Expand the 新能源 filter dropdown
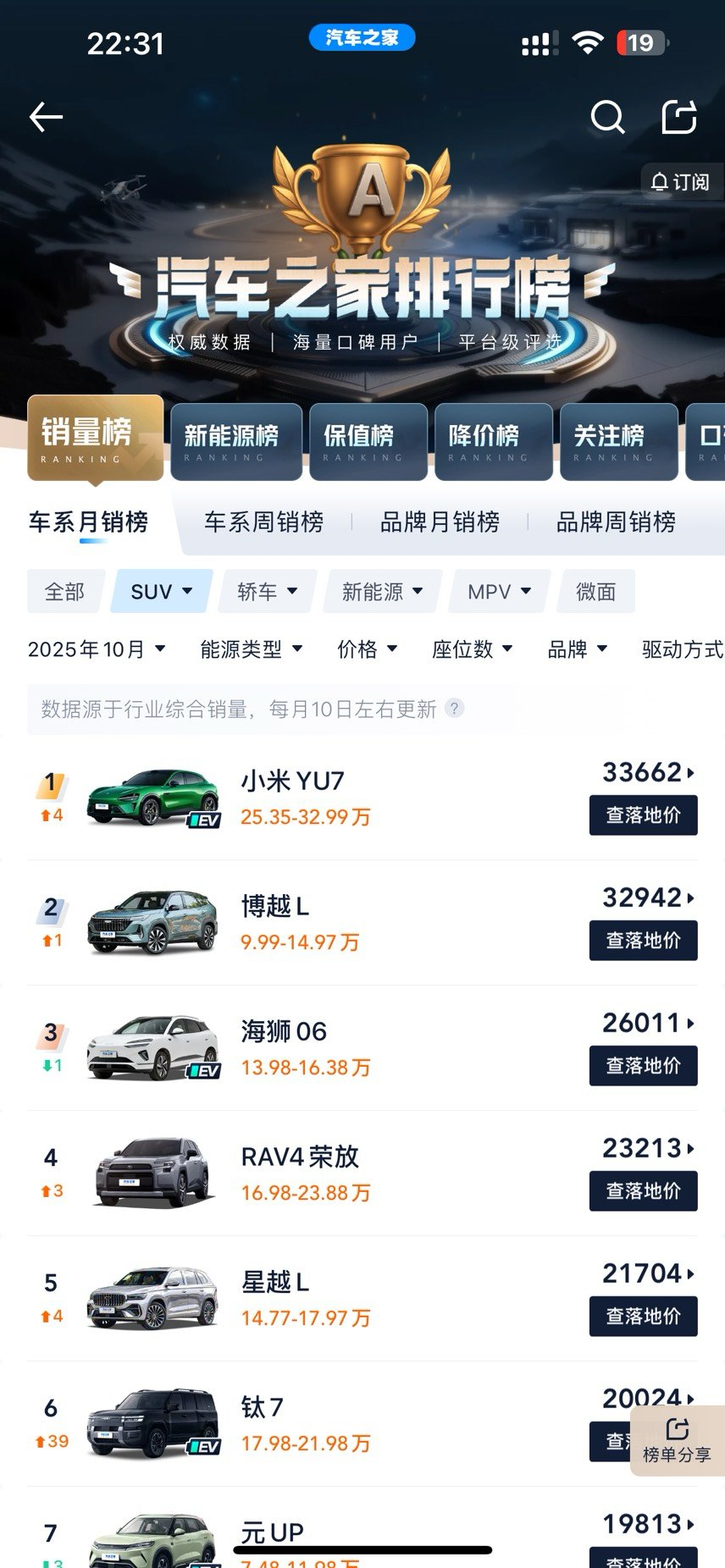 [x=381, y=592]
